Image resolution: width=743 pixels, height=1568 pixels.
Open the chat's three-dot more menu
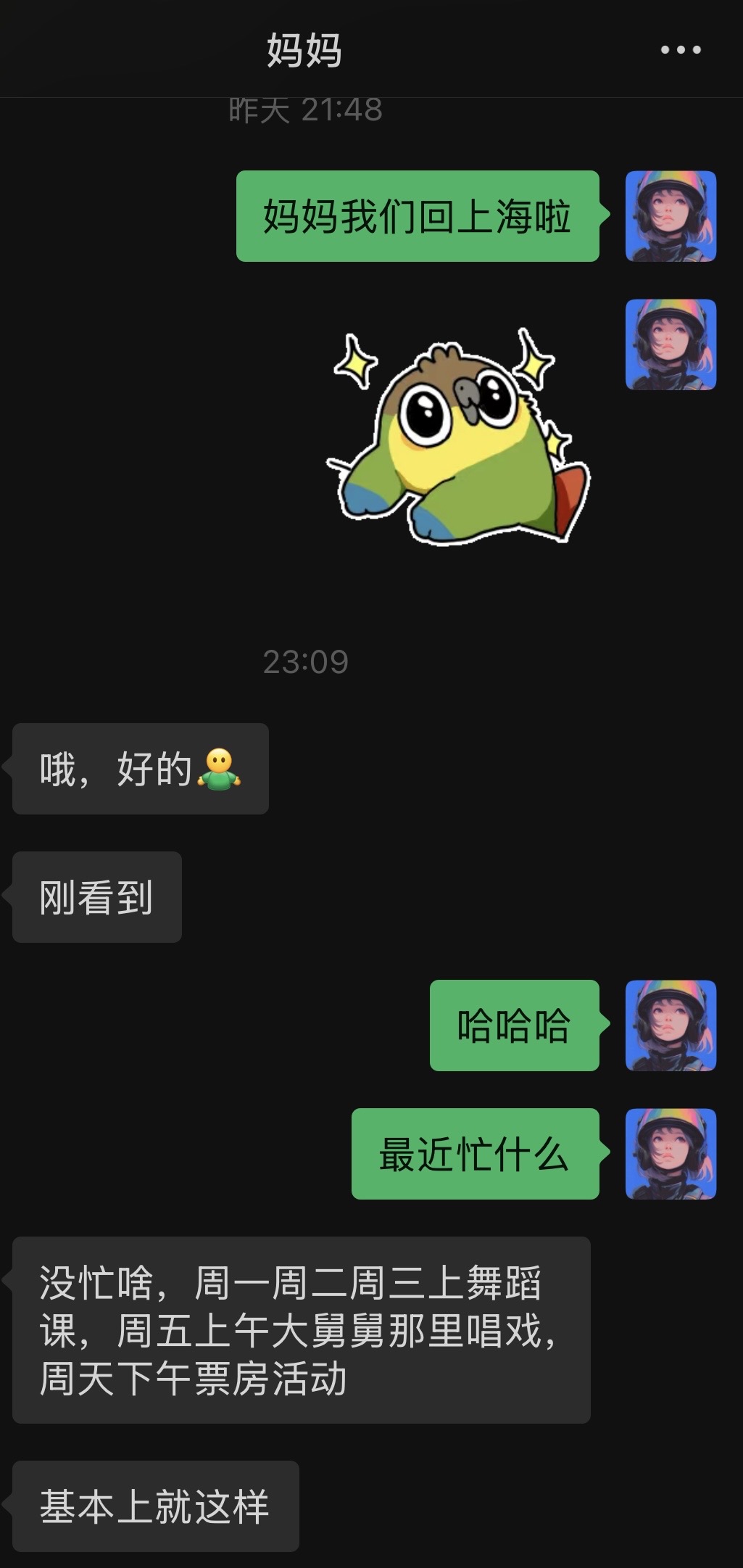click(x=680, y=49)
